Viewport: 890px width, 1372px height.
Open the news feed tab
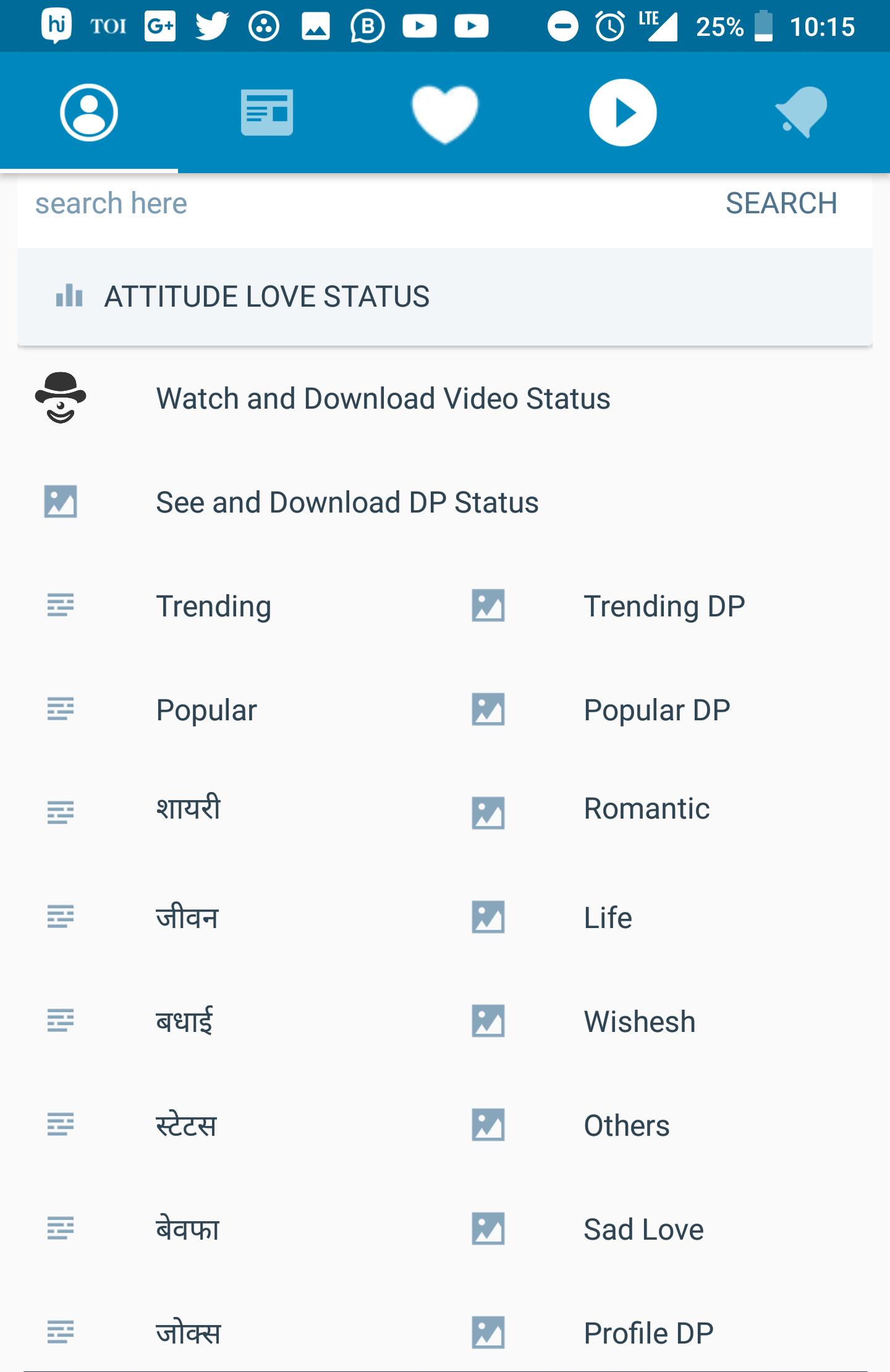266,112
